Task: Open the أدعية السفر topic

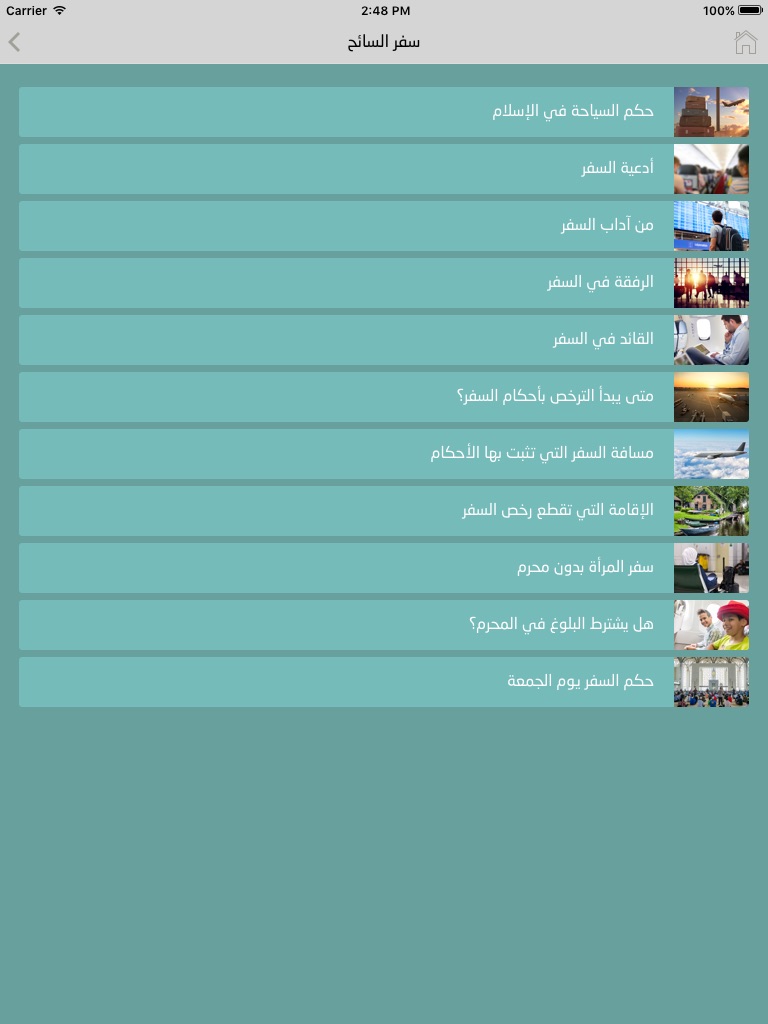Action: 384,168
